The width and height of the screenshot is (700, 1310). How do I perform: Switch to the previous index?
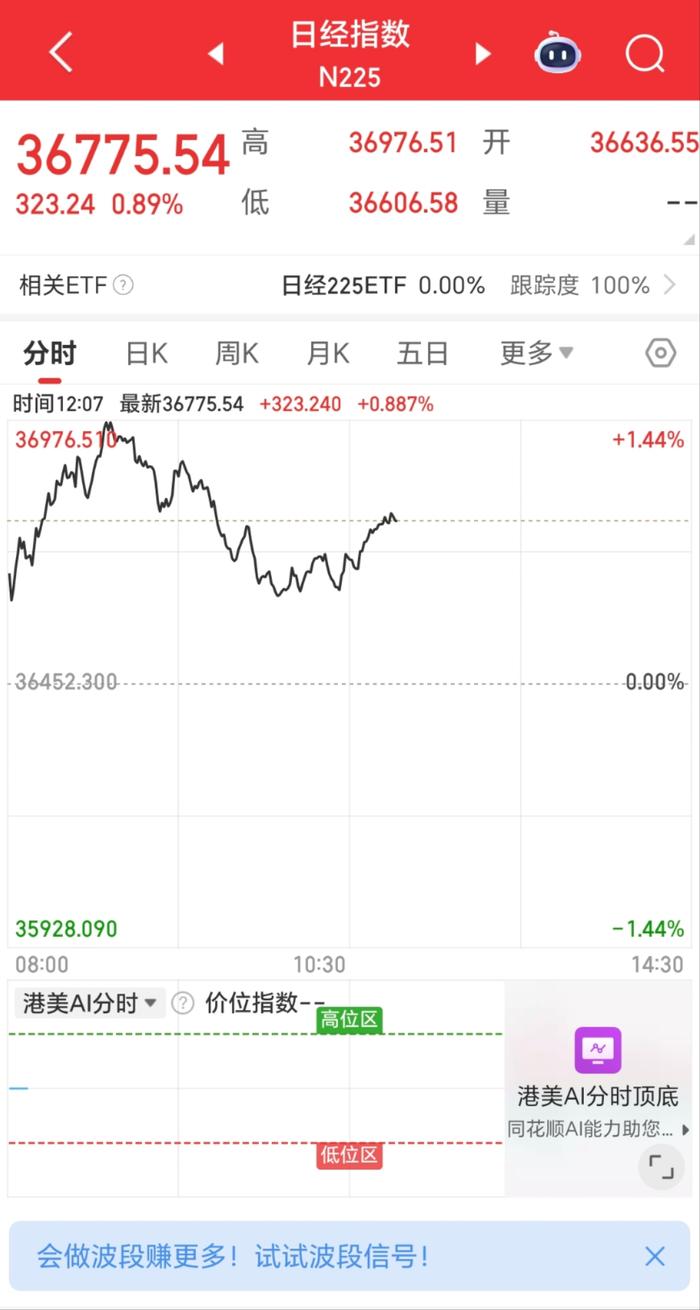tap(215, 54)
